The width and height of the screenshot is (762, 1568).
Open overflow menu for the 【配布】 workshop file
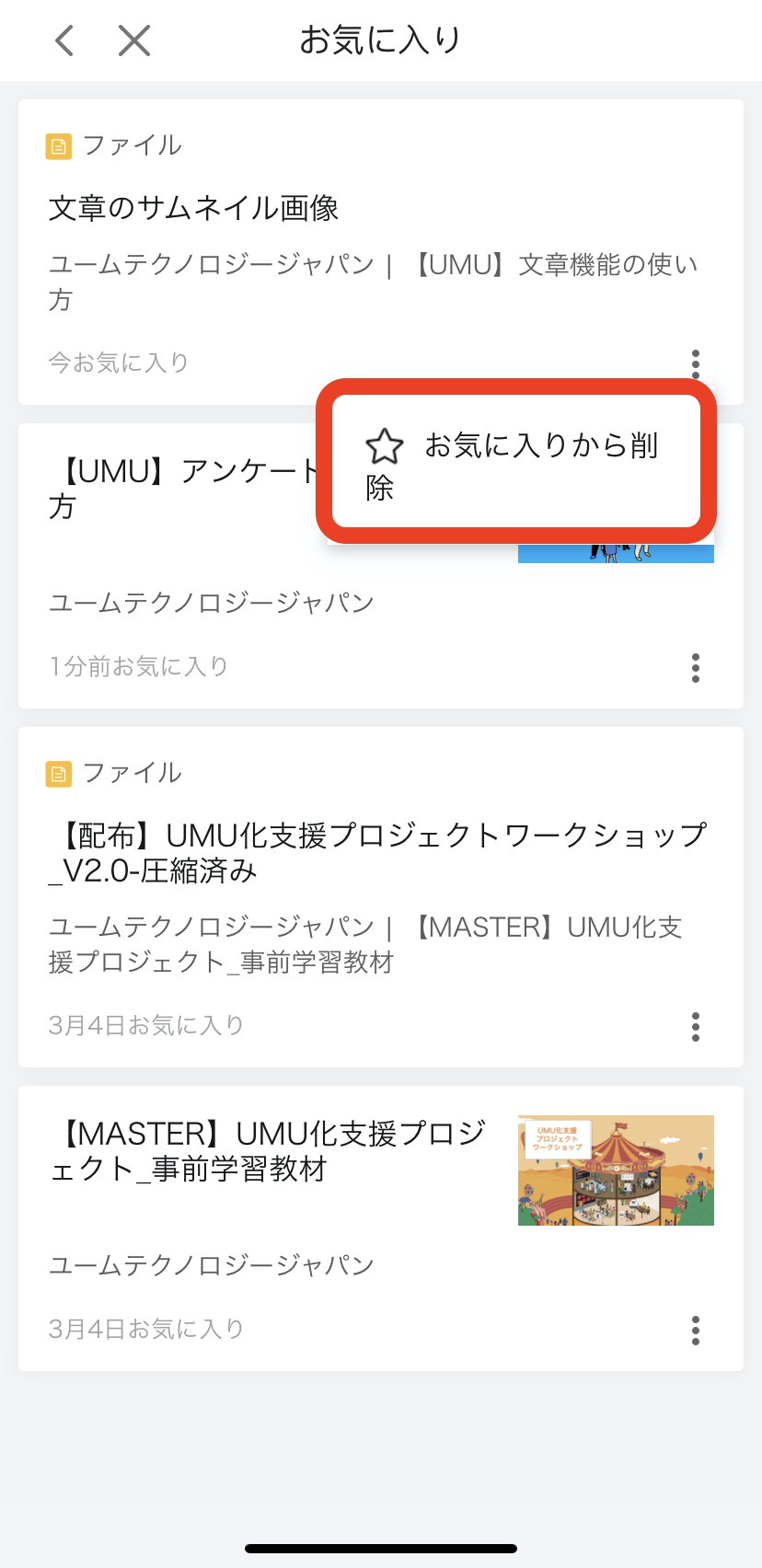pos(696,1026)
